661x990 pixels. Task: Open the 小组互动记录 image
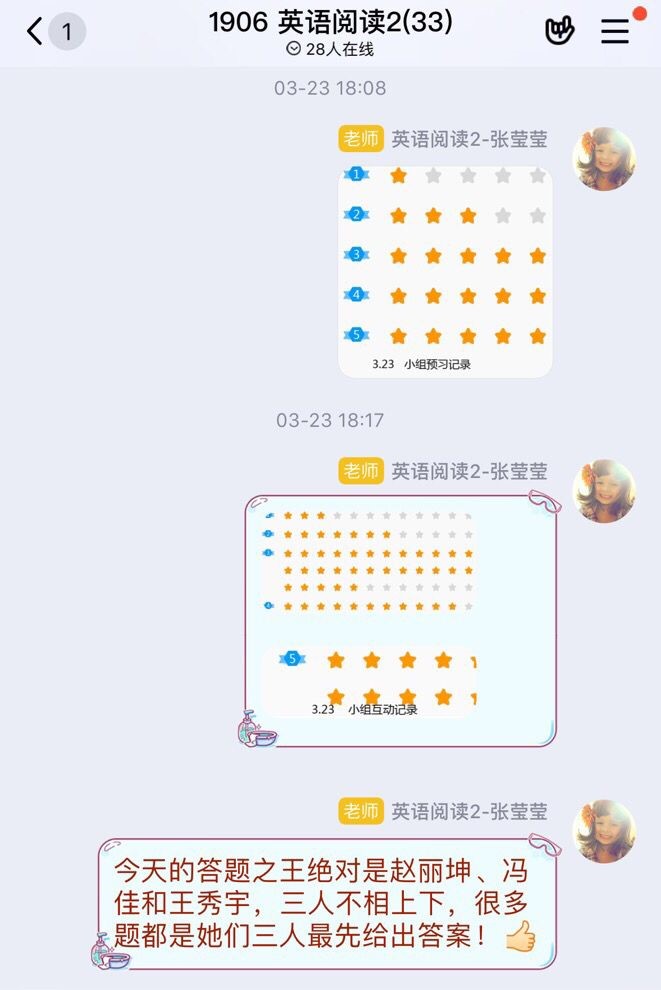pyautogui.click(x=400, y=618)
